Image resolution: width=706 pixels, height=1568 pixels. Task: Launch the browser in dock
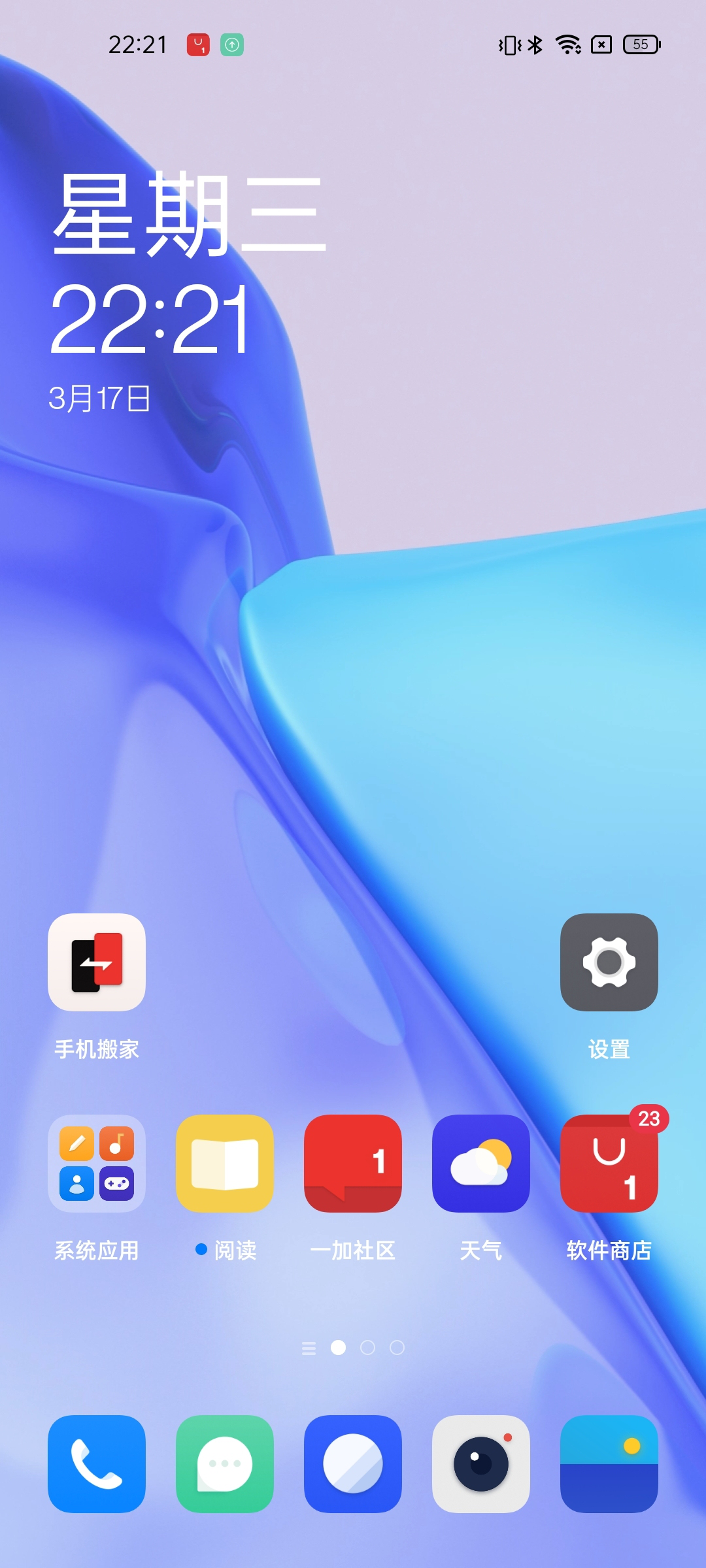(353, 1464)
